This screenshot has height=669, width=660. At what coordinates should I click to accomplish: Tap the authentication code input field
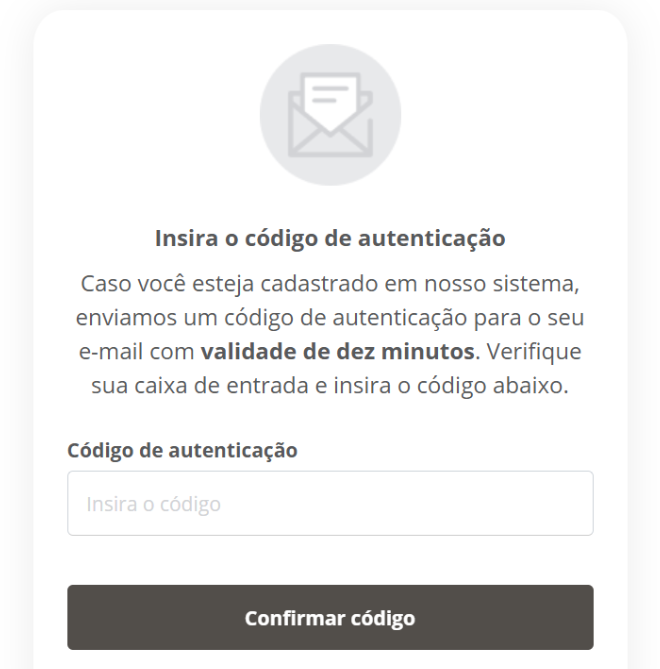click(x=330, y=503)
